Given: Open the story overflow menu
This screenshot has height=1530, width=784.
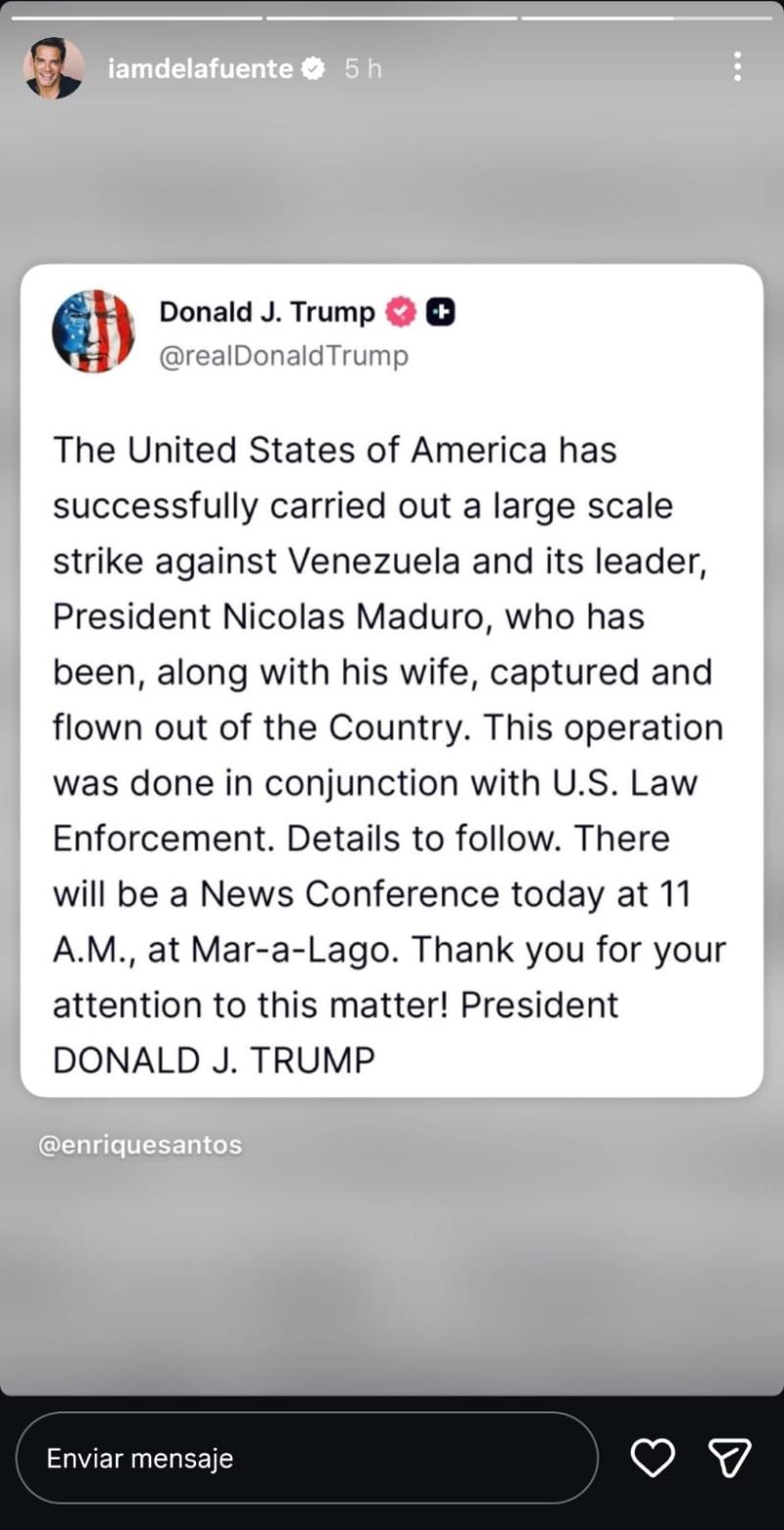Looking at the screenshot, I should [x=737, y=67].
